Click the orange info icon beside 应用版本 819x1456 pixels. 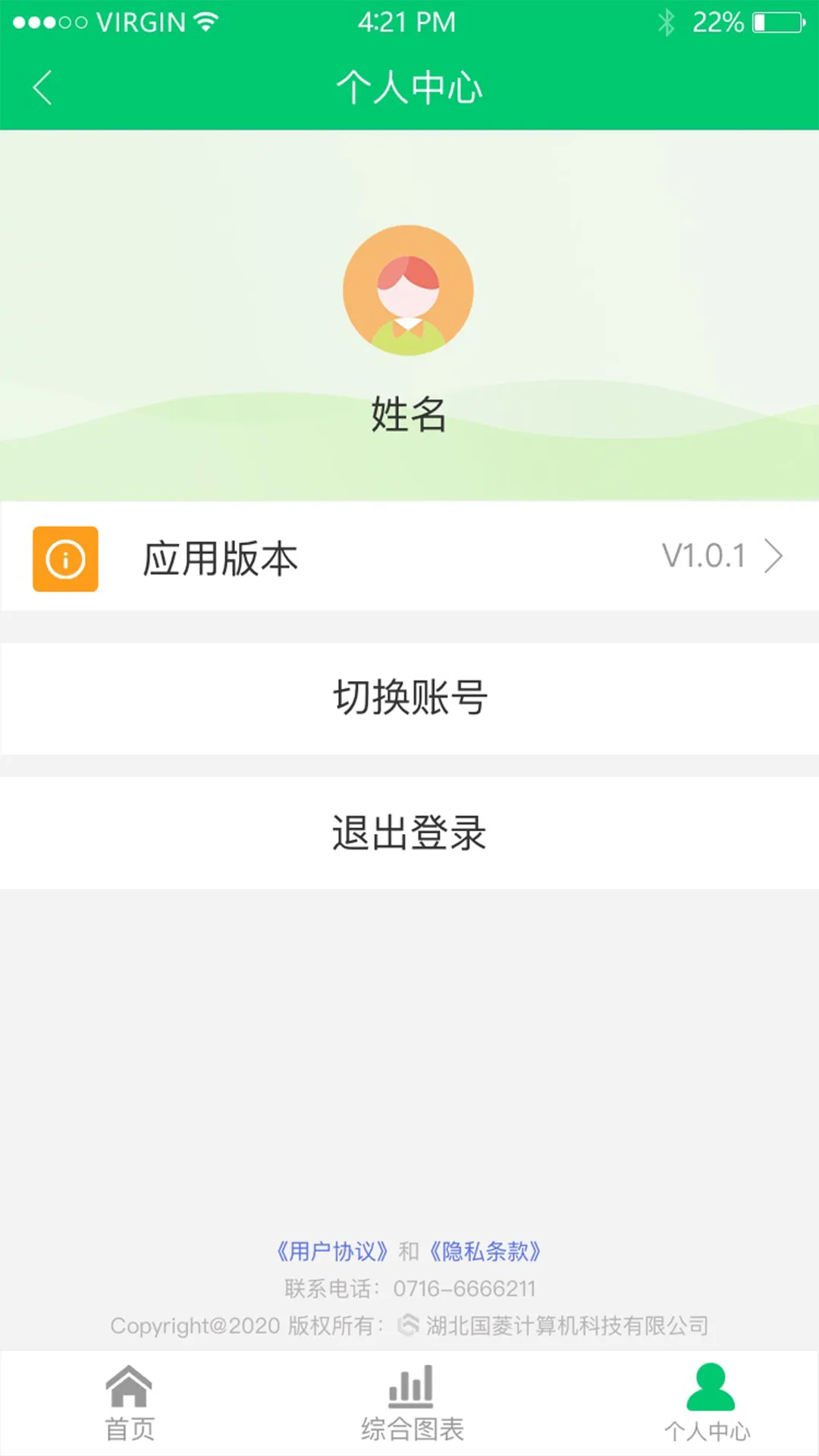[x=65, y=558]
